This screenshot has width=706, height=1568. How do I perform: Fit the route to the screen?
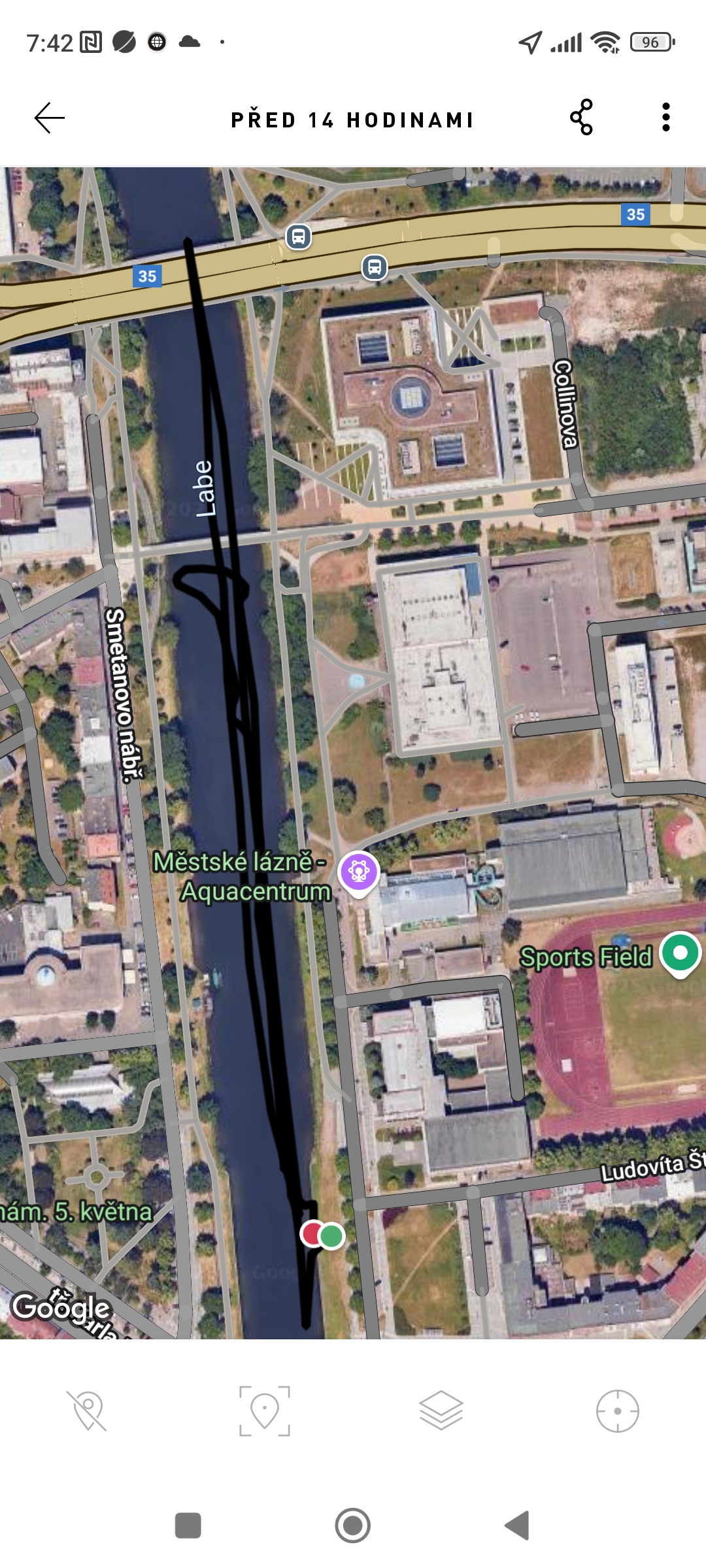pyautogui.click(x=265, y=1411)
